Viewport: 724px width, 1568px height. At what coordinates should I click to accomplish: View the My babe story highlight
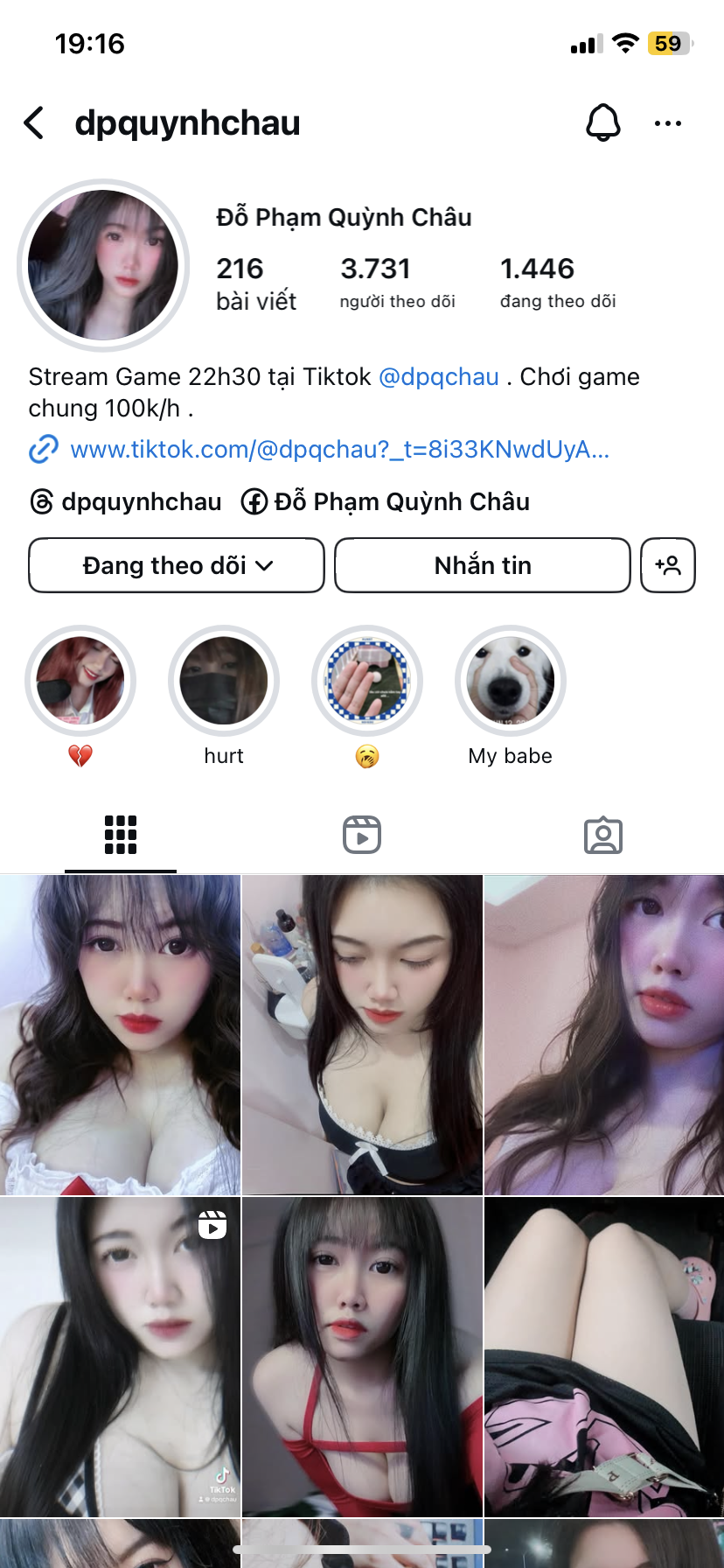coord(511,681)
